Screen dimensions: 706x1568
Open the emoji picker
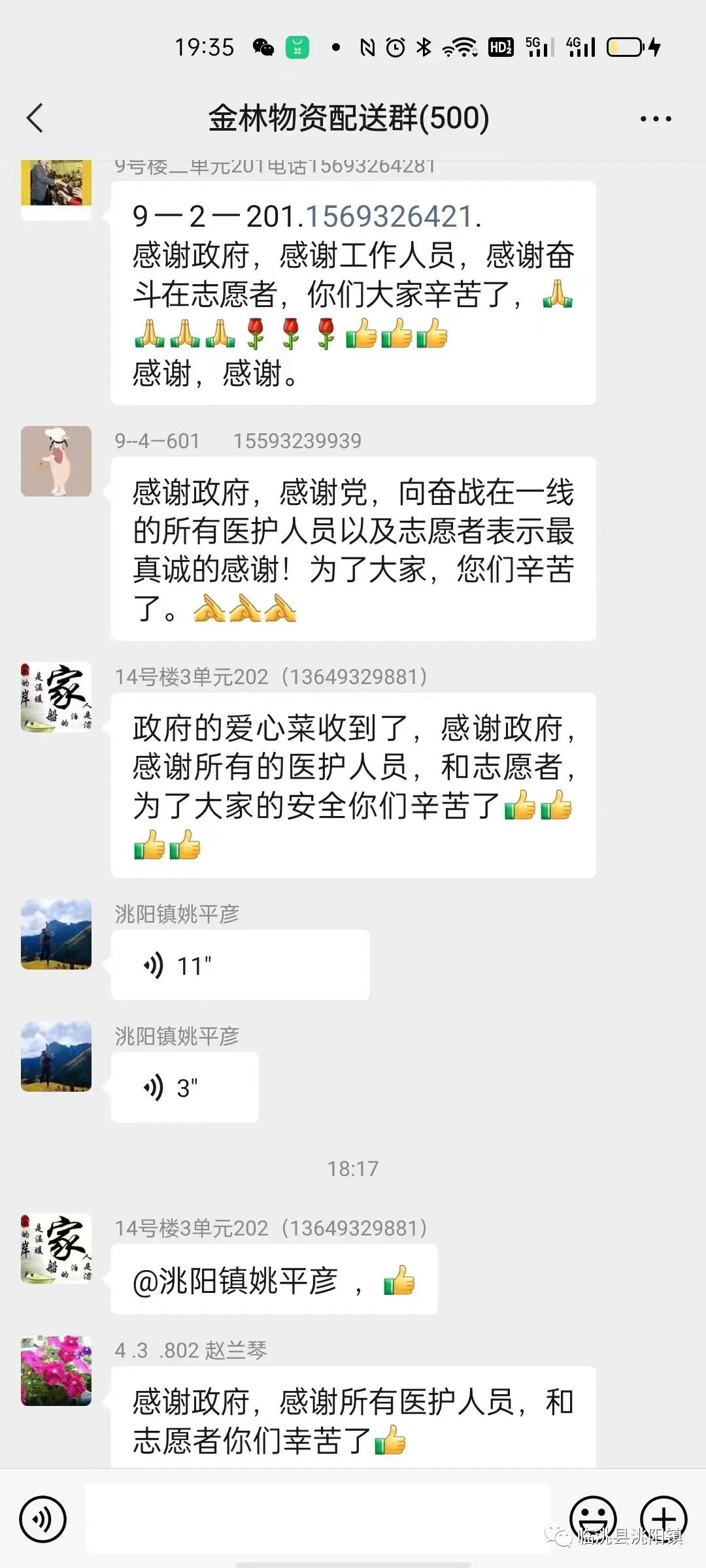click(593, 1518)
